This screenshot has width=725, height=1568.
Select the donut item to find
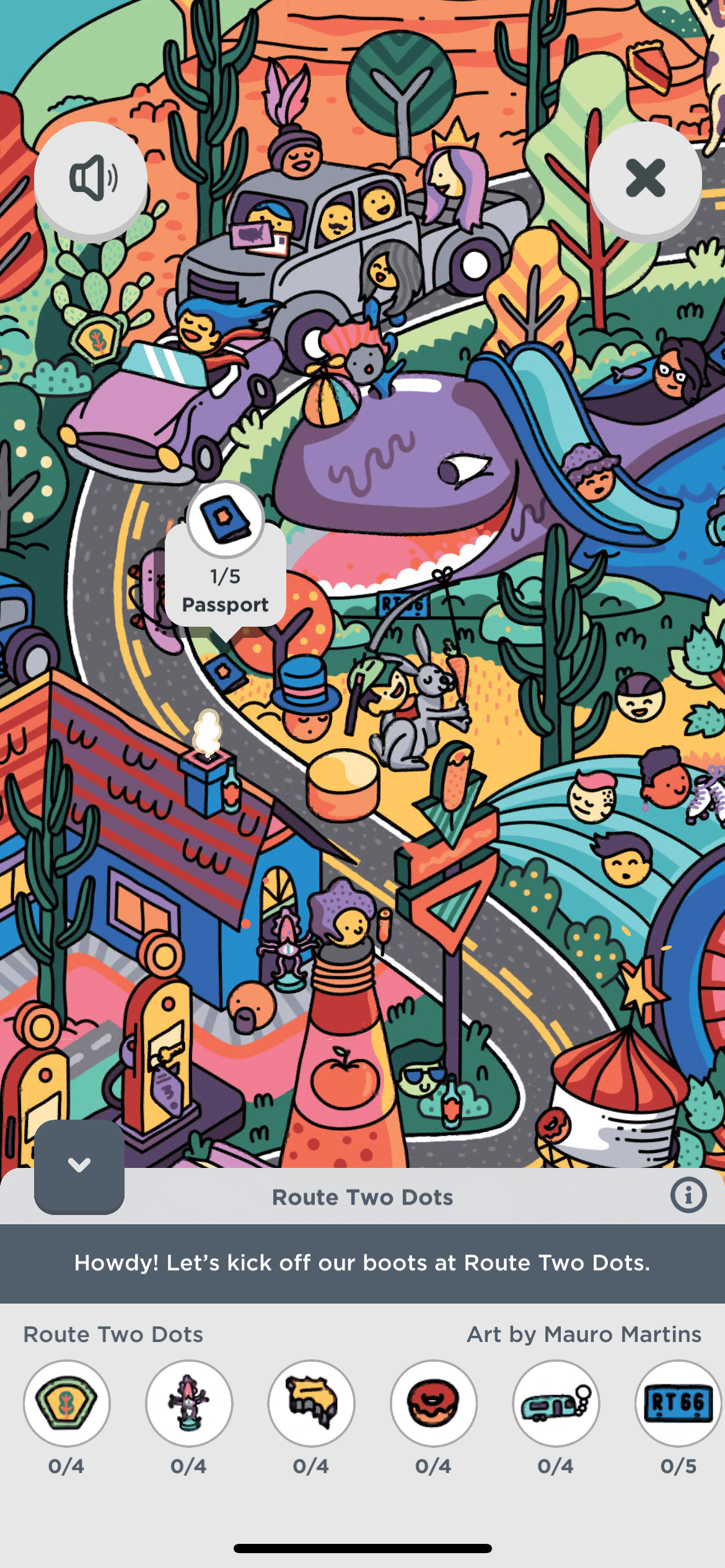click(434, 1403)
